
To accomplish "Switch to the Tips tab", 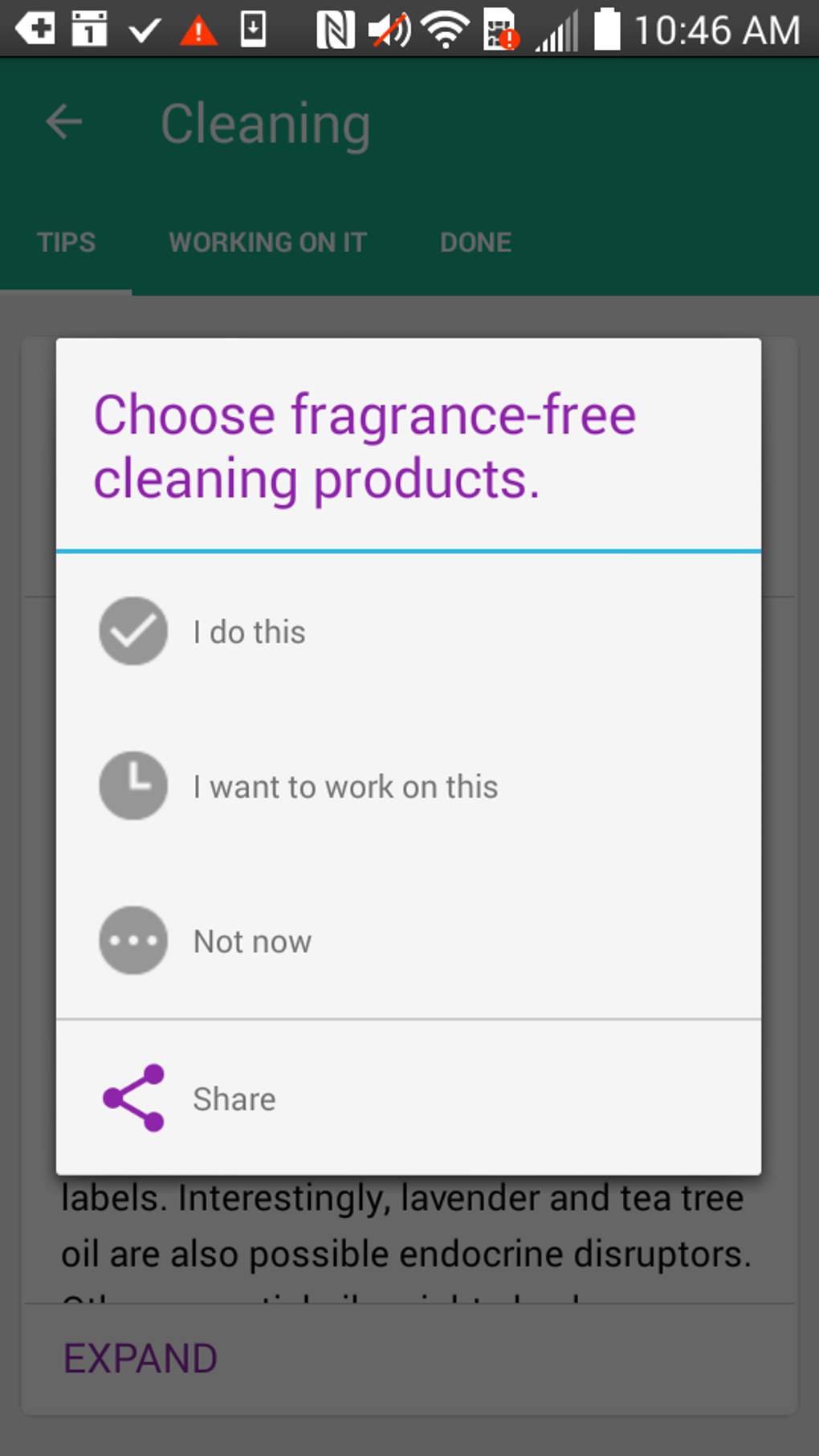I will tap(66, 243).
